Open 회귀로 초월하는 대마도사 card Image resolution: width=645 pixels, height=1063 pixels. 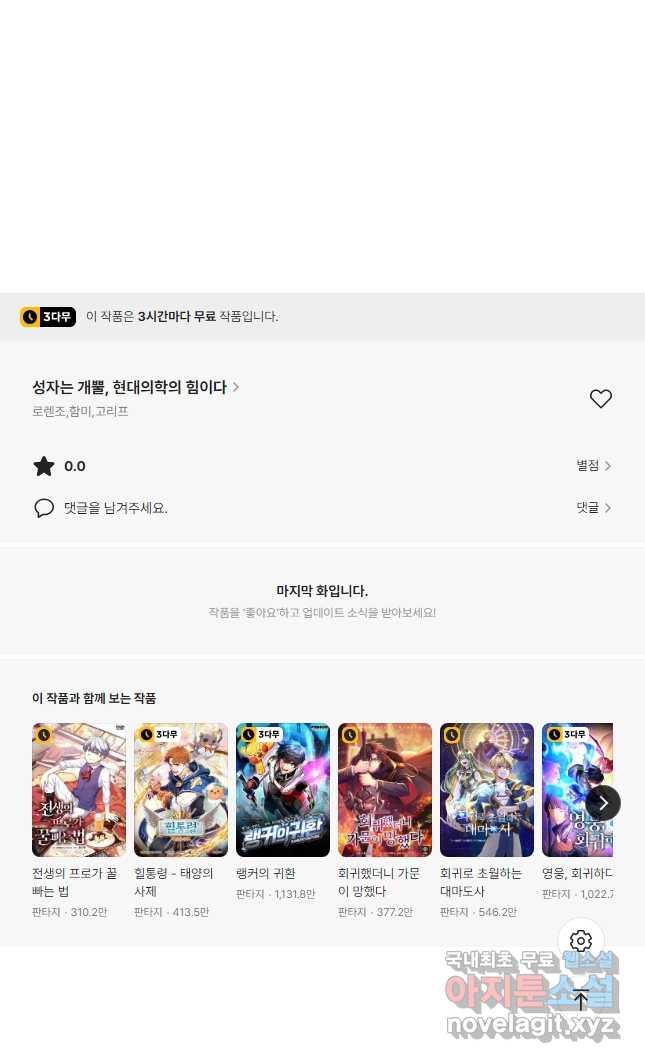pyautogui.click(x=487, y=790)
